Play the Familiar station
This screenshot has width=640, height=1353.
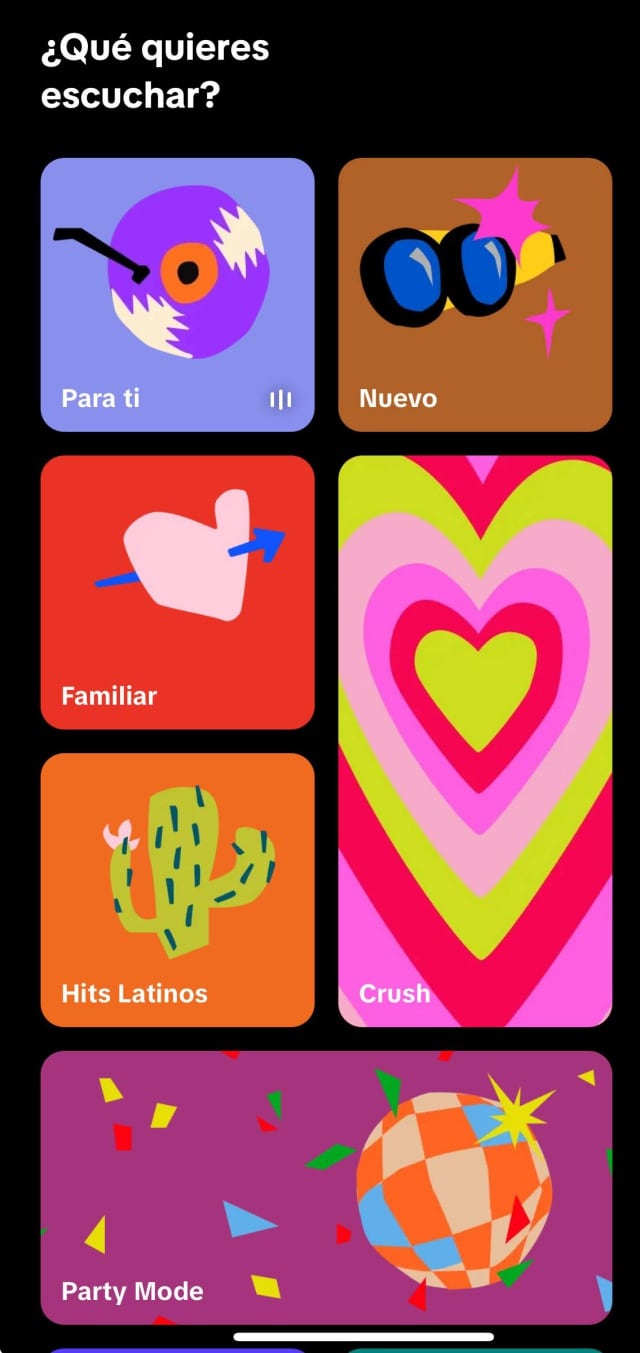pos(177,592)
